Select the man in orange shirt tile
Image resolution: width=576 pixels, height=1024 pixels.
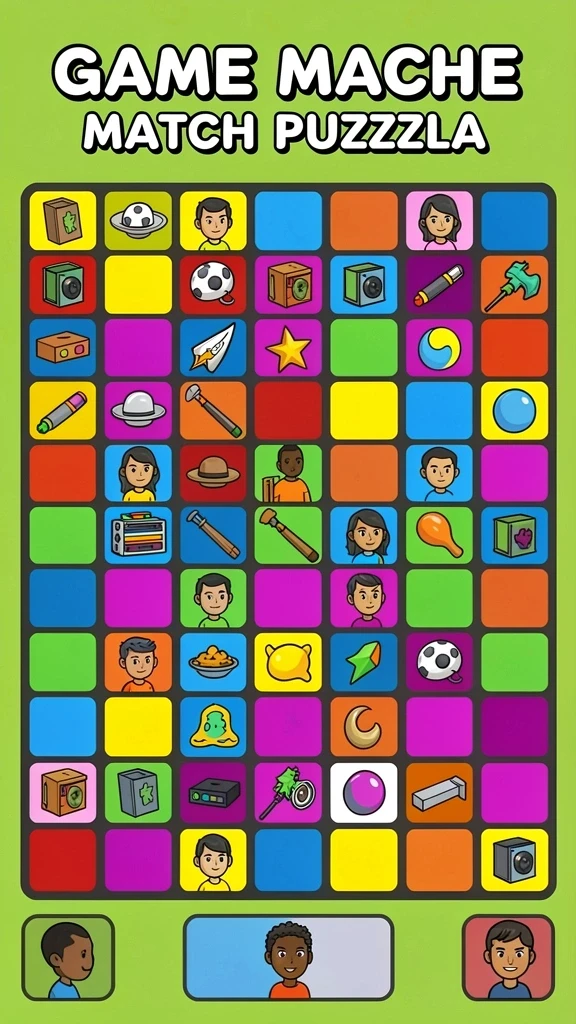288,473
